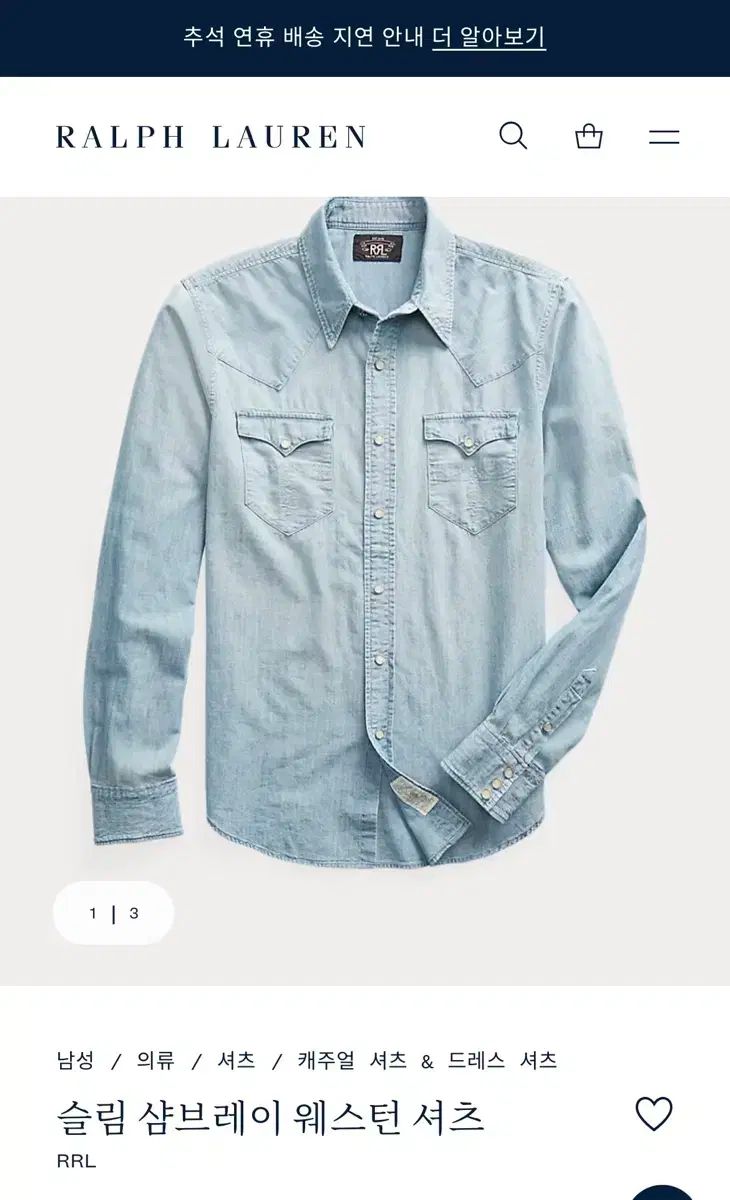Go to Ralph Lauren home page
730x1200 pixels.
point(211,137)
